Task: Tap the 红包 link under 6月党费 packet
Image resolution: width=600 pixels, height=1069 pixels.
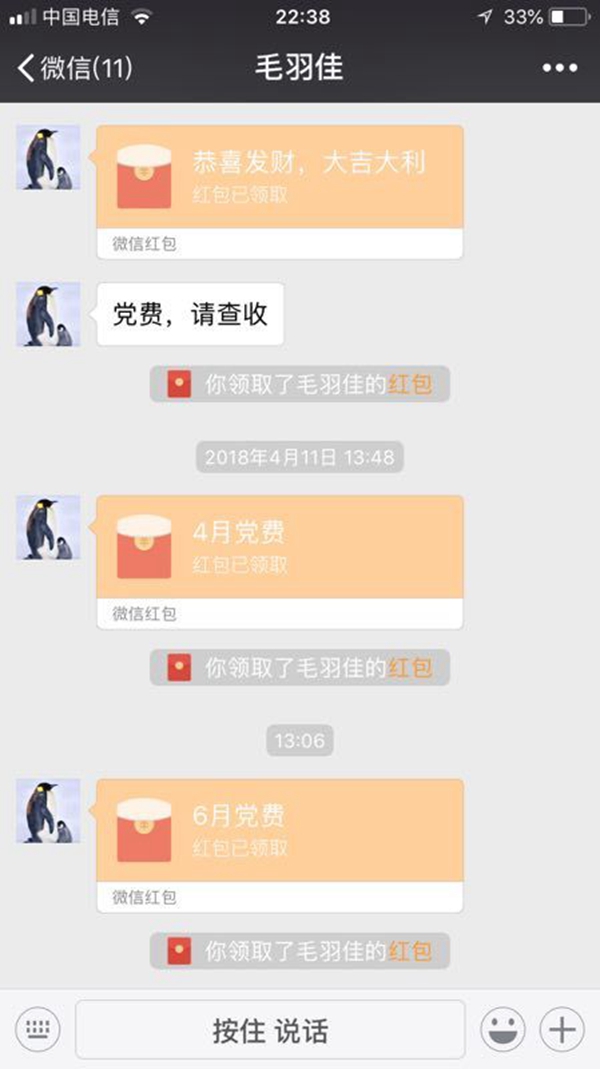Action: (410, 951)
